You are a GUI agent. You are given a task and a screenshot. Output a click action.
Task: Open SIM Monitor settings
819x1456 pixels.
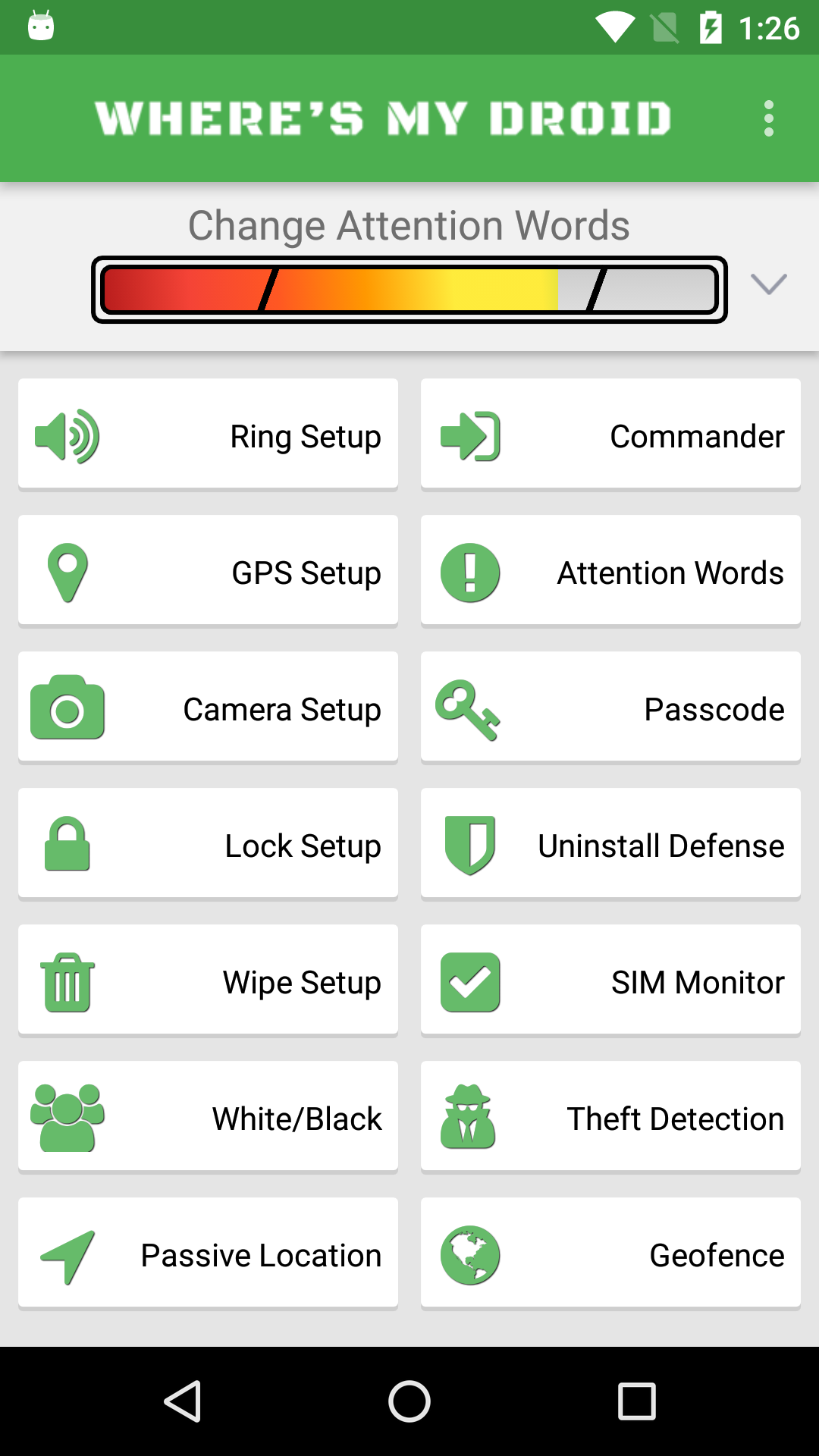(x=610, y=980)
